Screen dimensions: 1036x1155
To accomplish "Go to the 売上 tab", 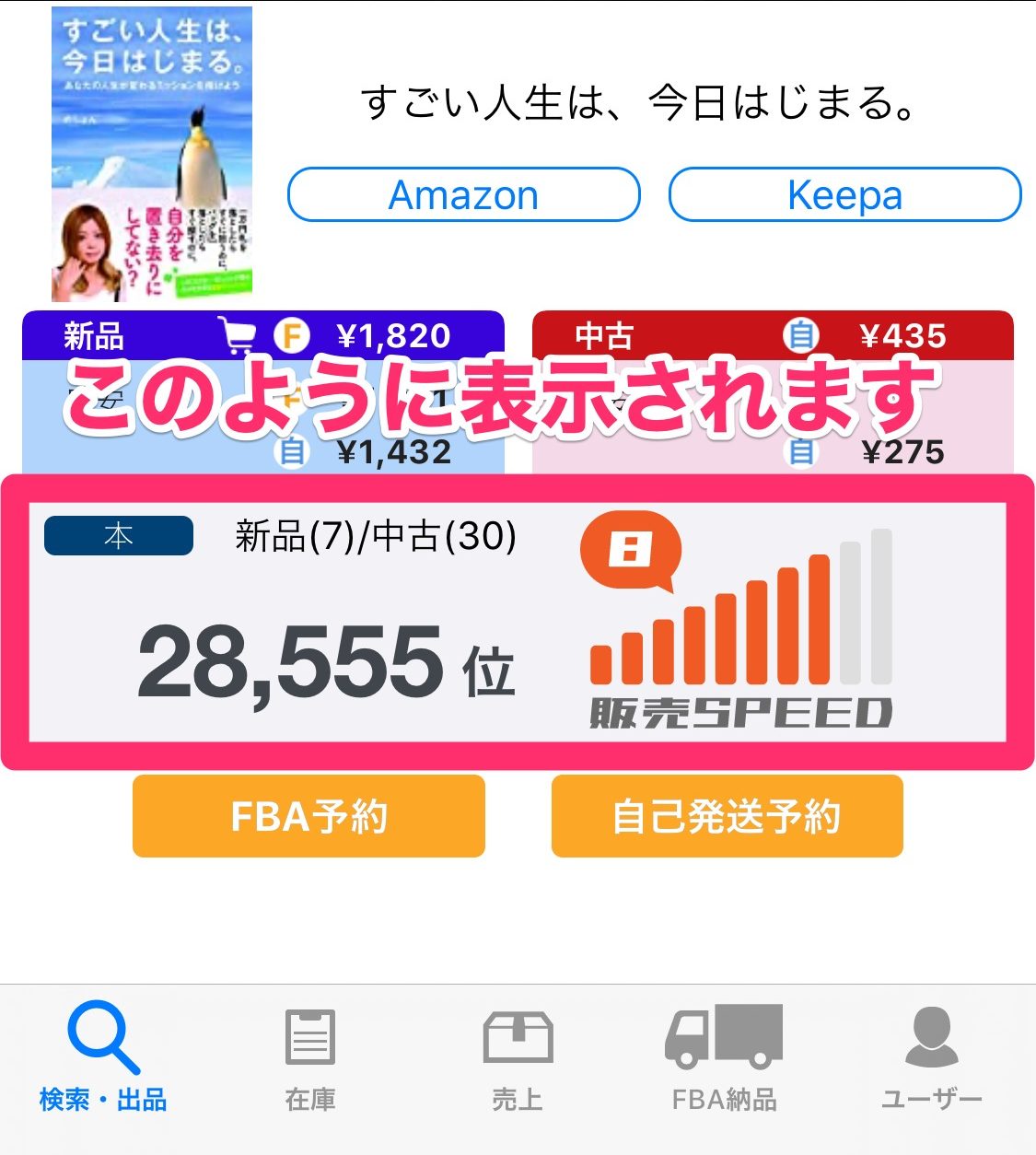I will click(x=518, y=1059).
